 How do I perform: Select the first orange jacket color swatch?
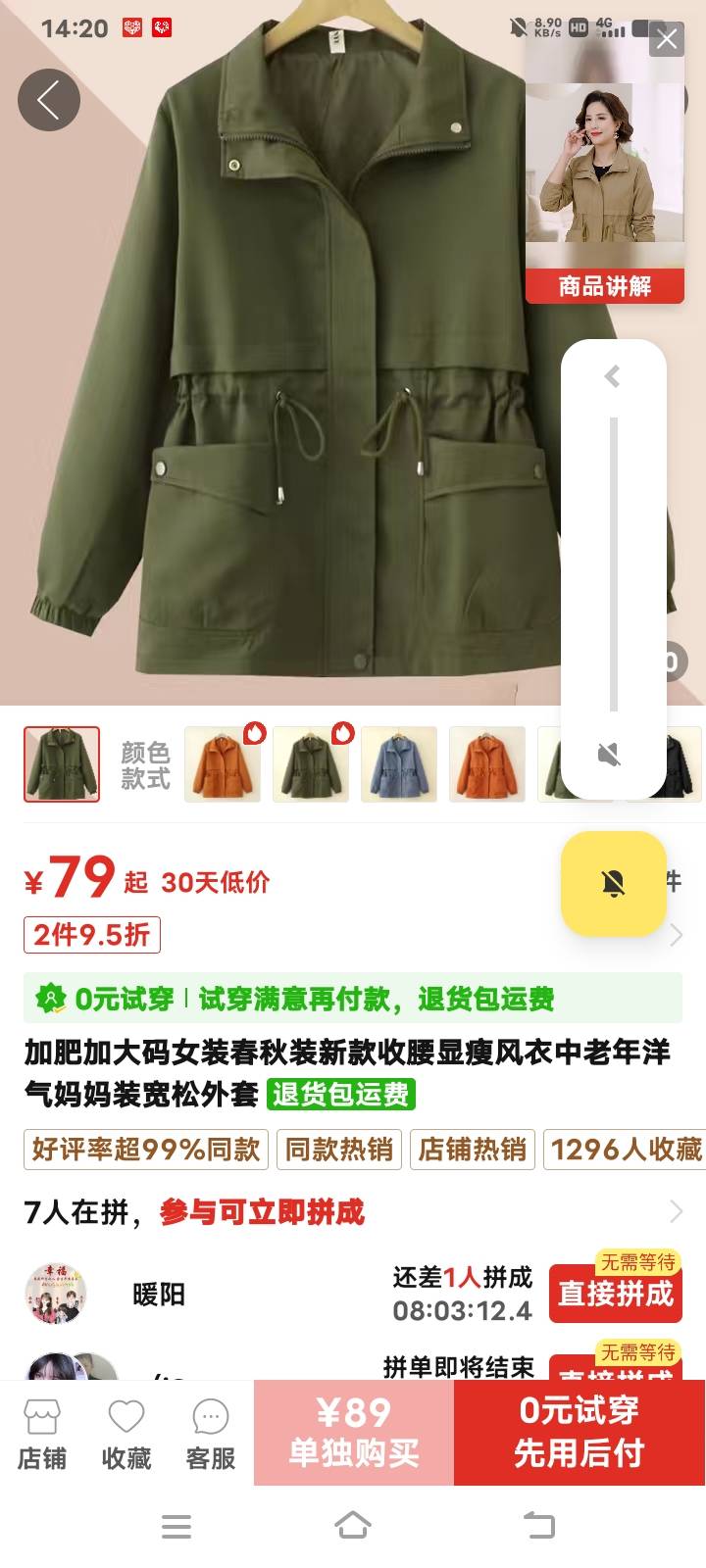pos(223,764)
